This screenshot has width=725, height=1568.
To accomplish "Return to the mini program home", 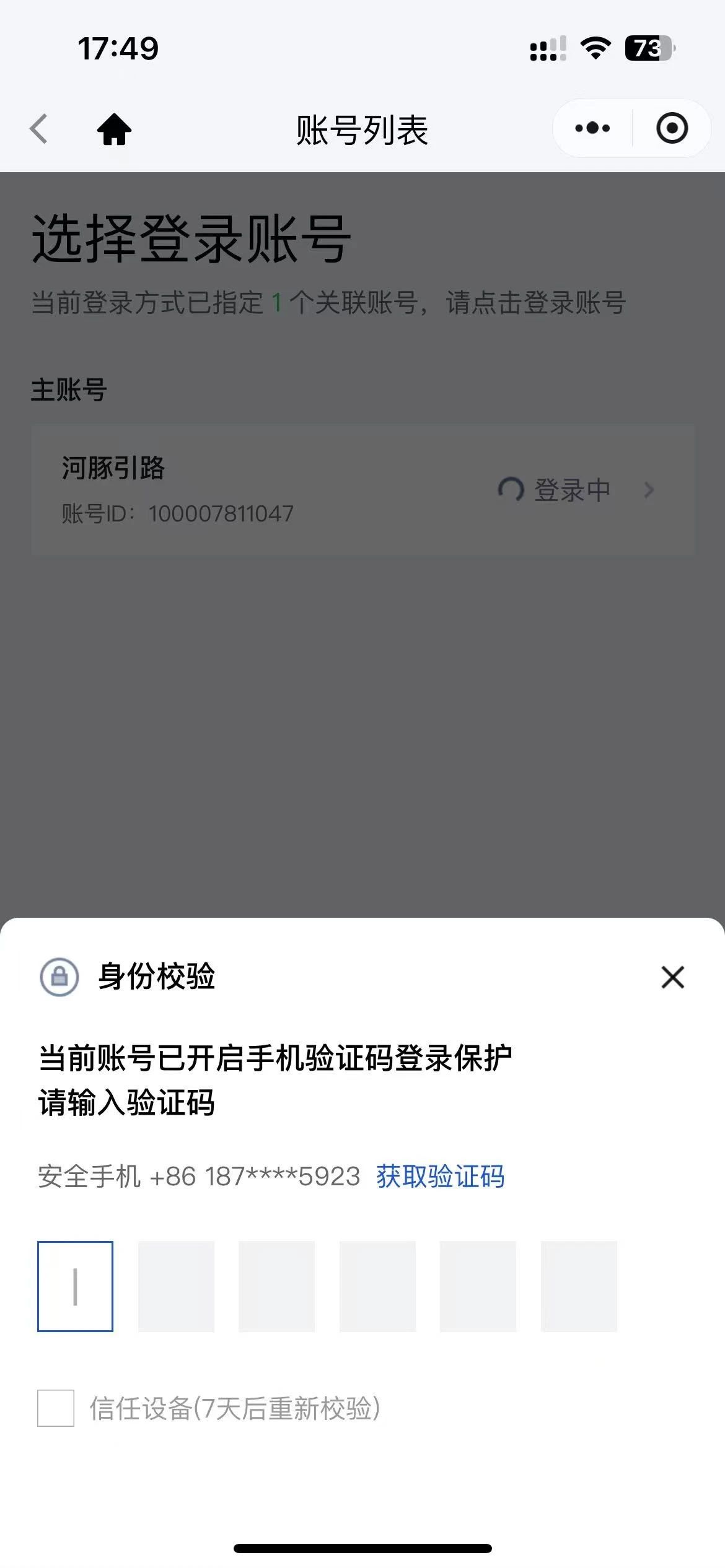I will point(114,129).
